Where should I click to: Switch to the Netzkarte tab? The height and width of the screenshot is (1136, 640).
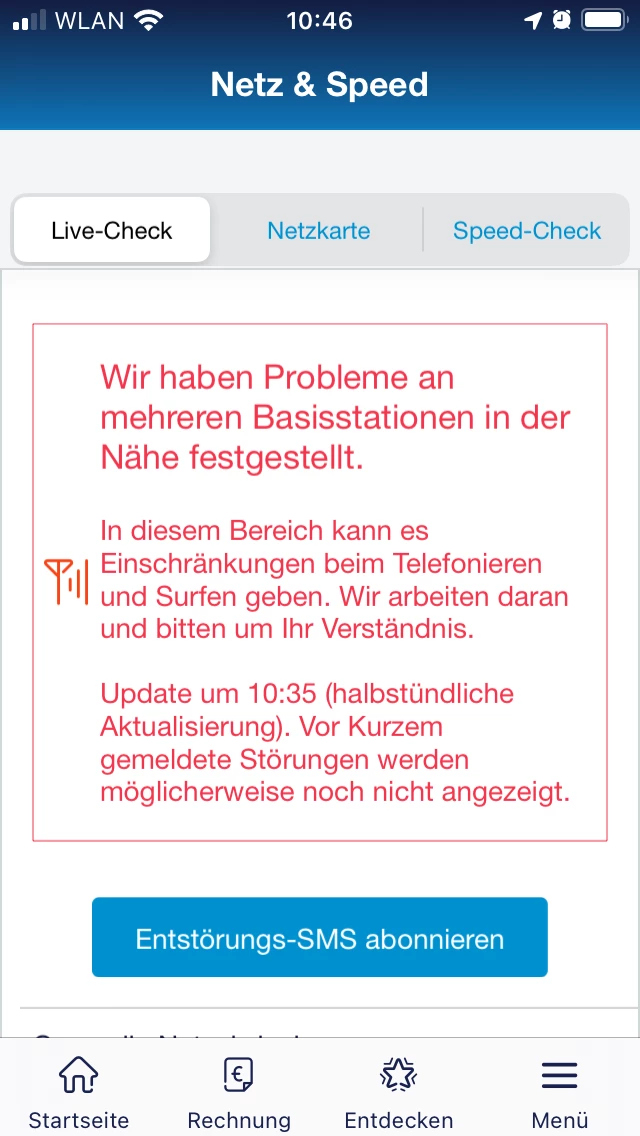click(318, 231)
